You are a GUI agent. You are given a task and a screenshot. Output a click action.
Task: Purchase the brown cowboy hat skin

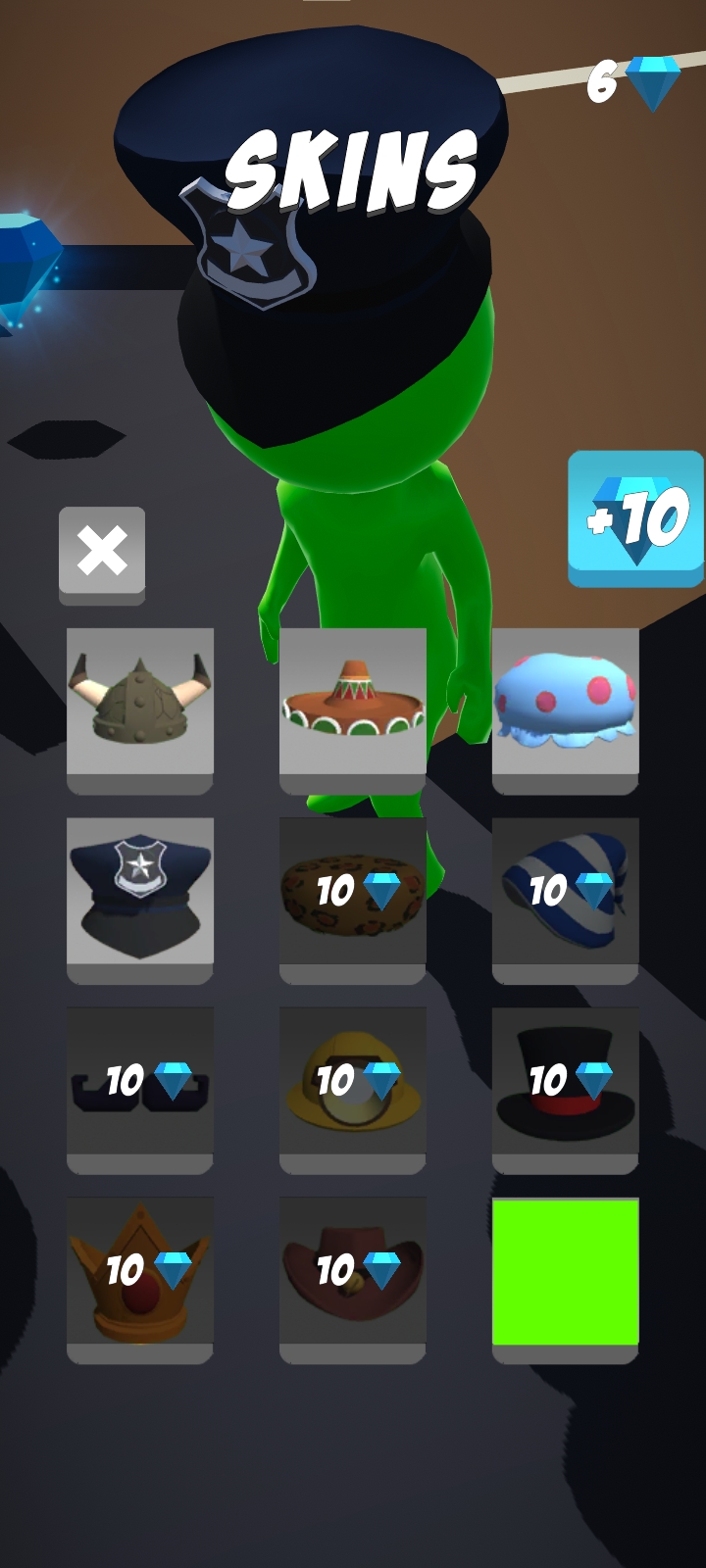point(353,1271)
